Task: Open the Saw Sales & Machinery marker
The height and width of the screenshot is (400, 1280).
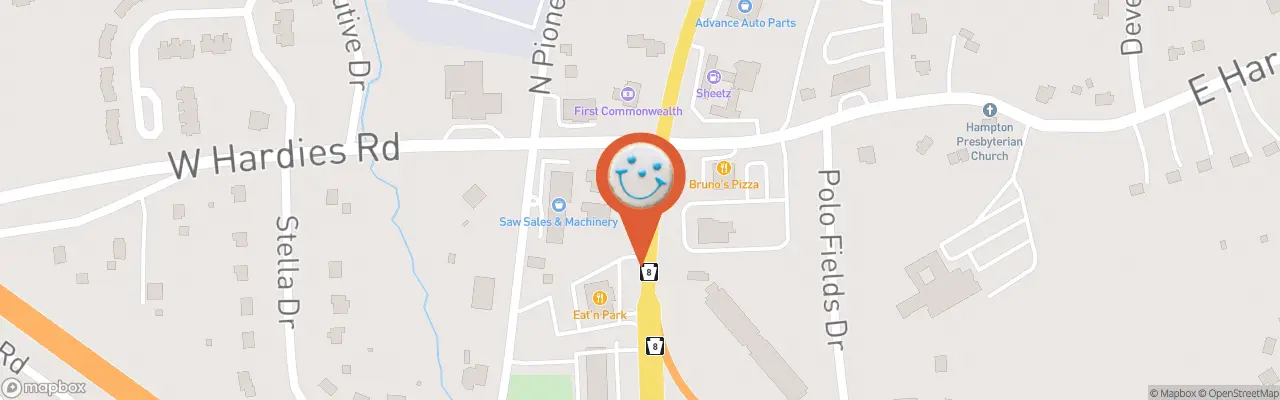Action: tap(559, 205)
